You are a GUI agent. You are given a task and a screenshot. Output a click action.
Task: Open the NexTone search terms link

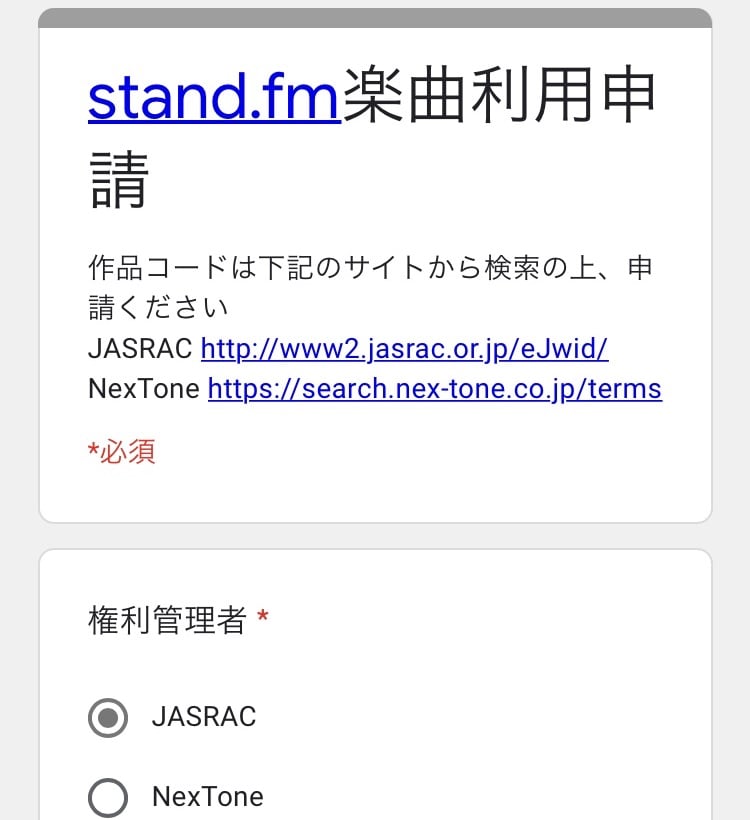point(434,388)
